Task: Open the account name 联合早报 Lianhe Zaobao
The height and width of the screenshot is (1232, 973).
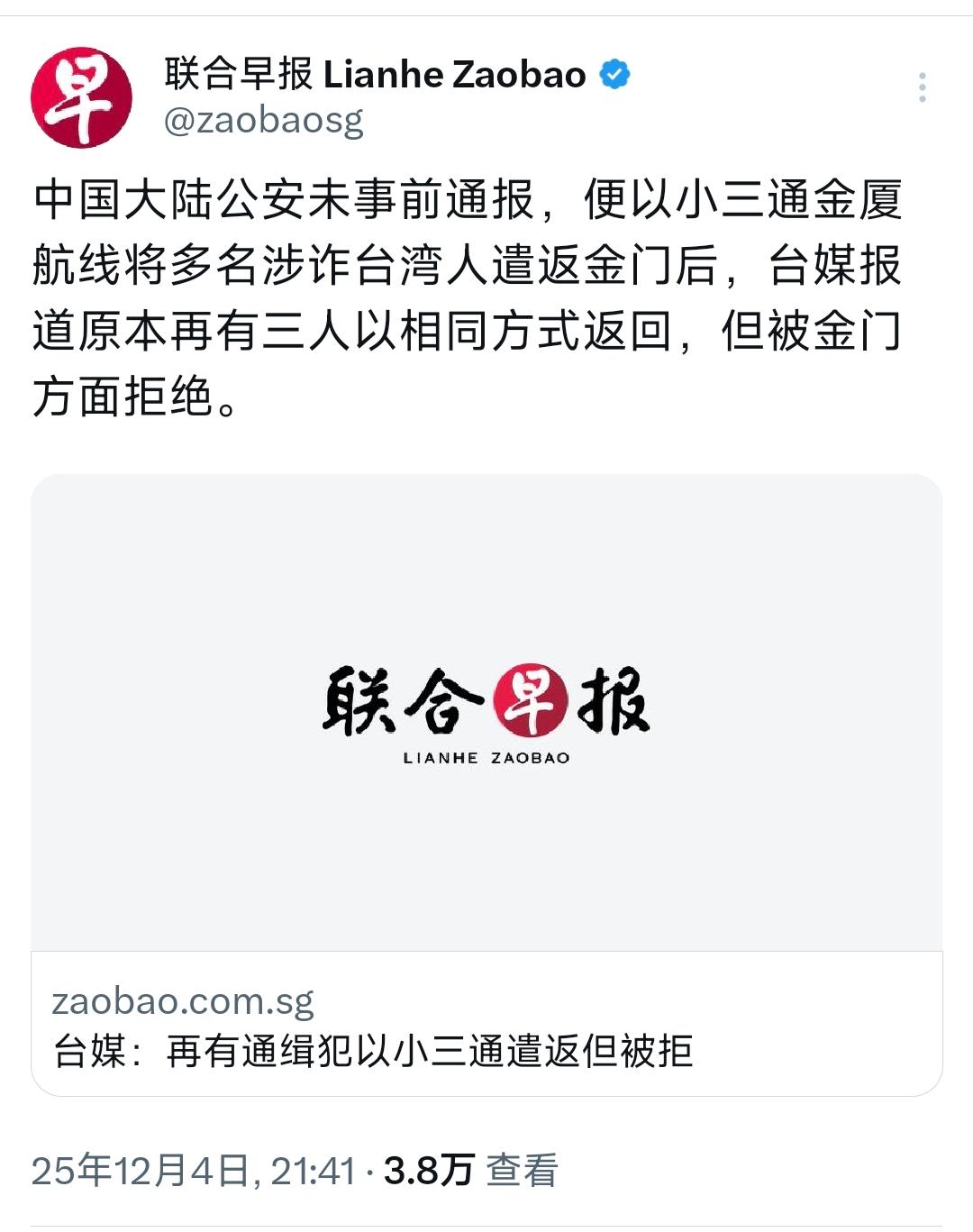Action: pos(374,76)
